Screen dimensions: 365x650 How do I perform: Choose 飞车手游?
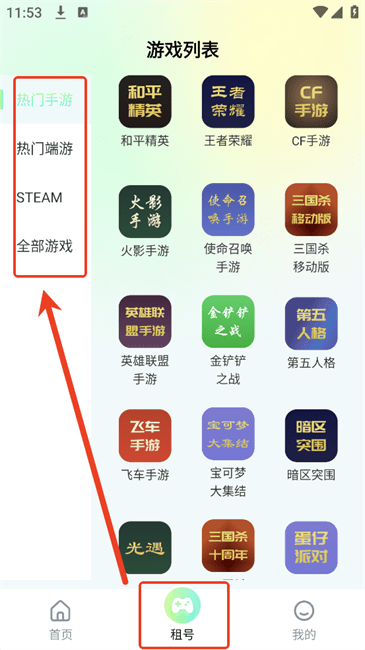145,445
